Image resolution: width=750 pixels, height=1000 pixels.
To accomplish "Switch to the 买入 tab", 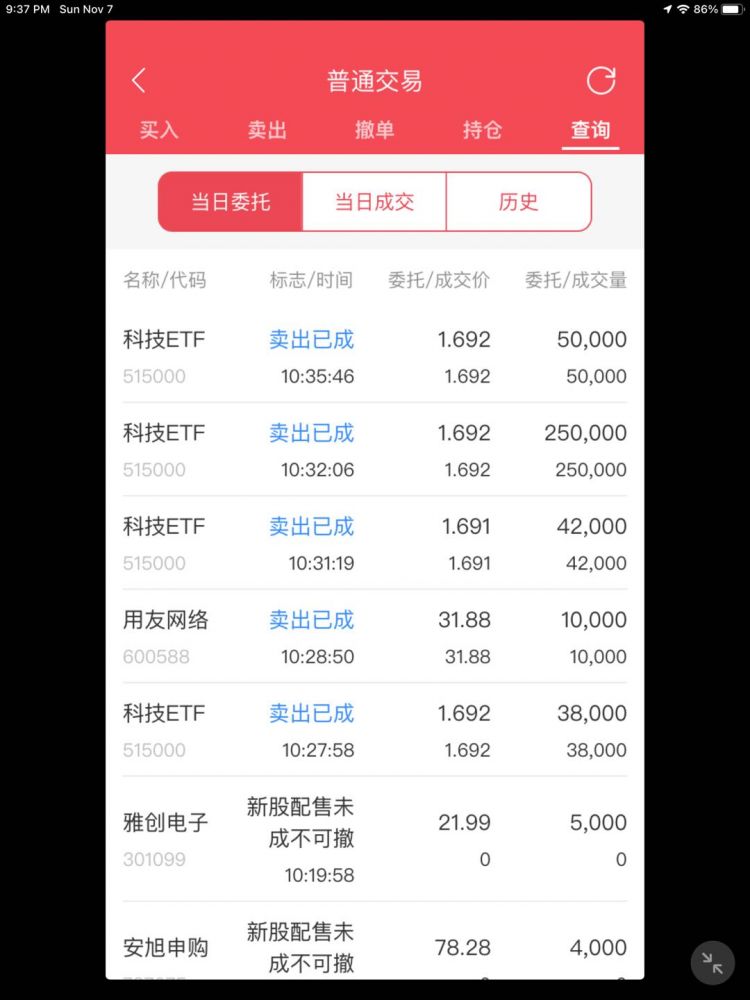I will 159,130.
